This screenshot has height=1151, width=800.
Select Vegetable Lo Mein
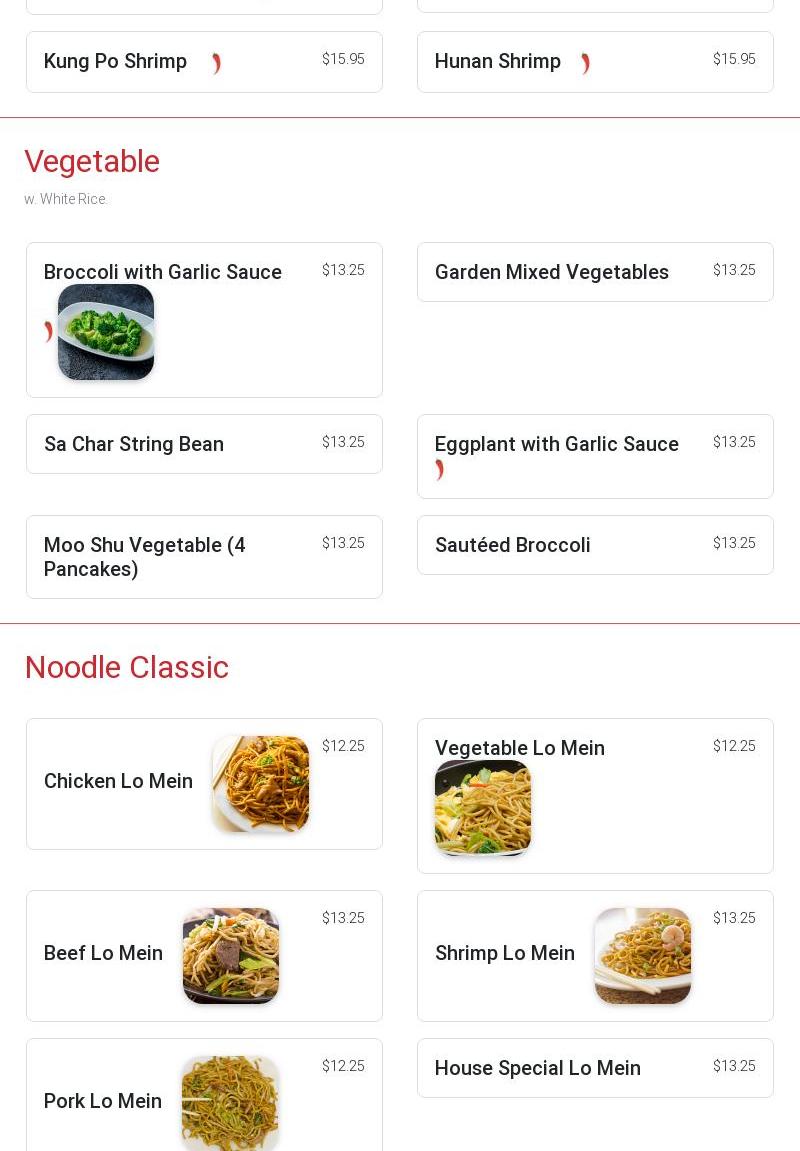[594, 795]
